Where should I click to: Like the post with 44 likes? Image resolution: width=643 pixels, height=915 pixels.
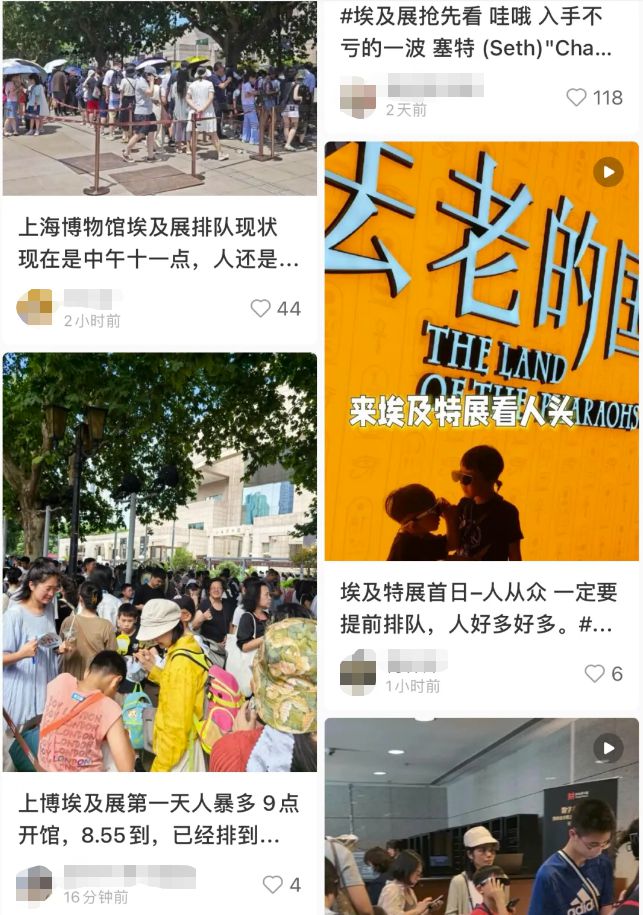pyautogui.click(x=260, y=308)
